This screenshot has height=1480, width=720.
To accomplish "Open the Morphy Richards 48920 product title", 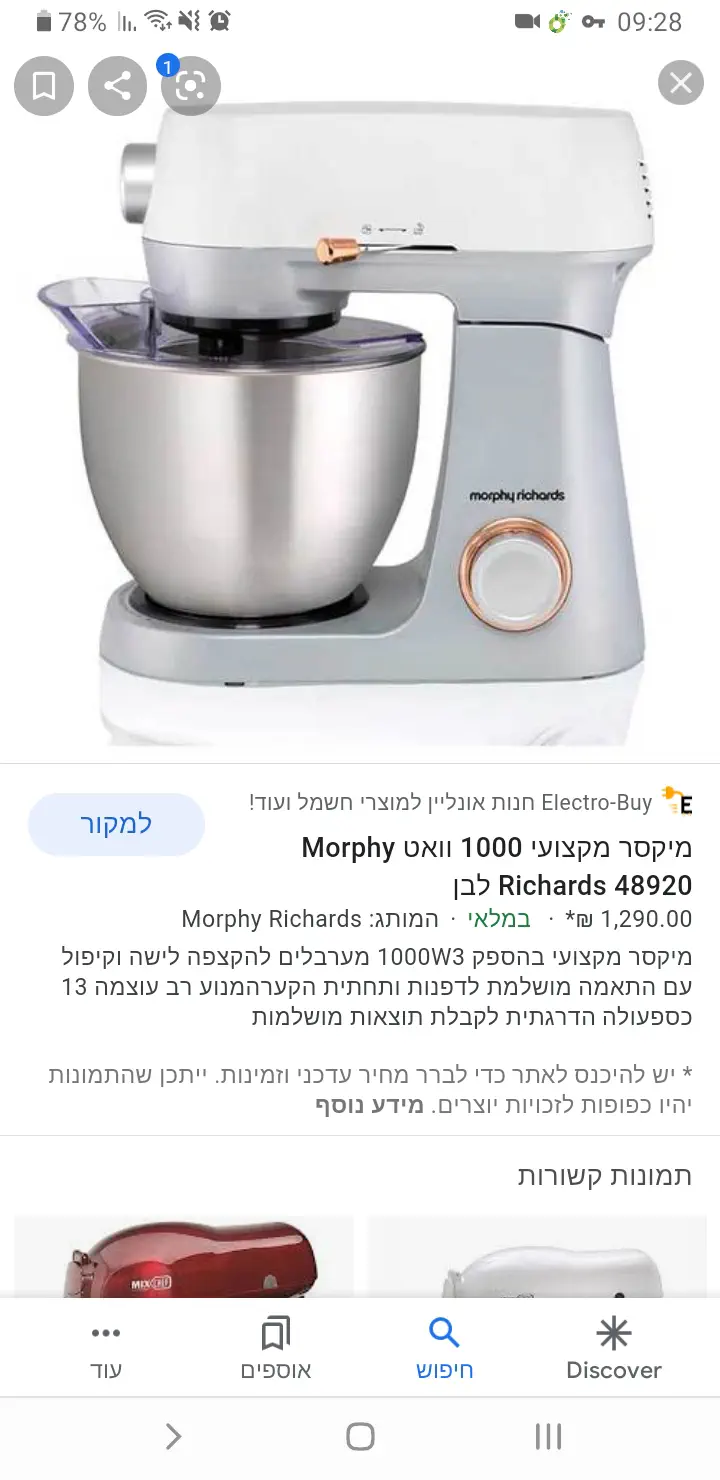I will (x=497, y=866).
